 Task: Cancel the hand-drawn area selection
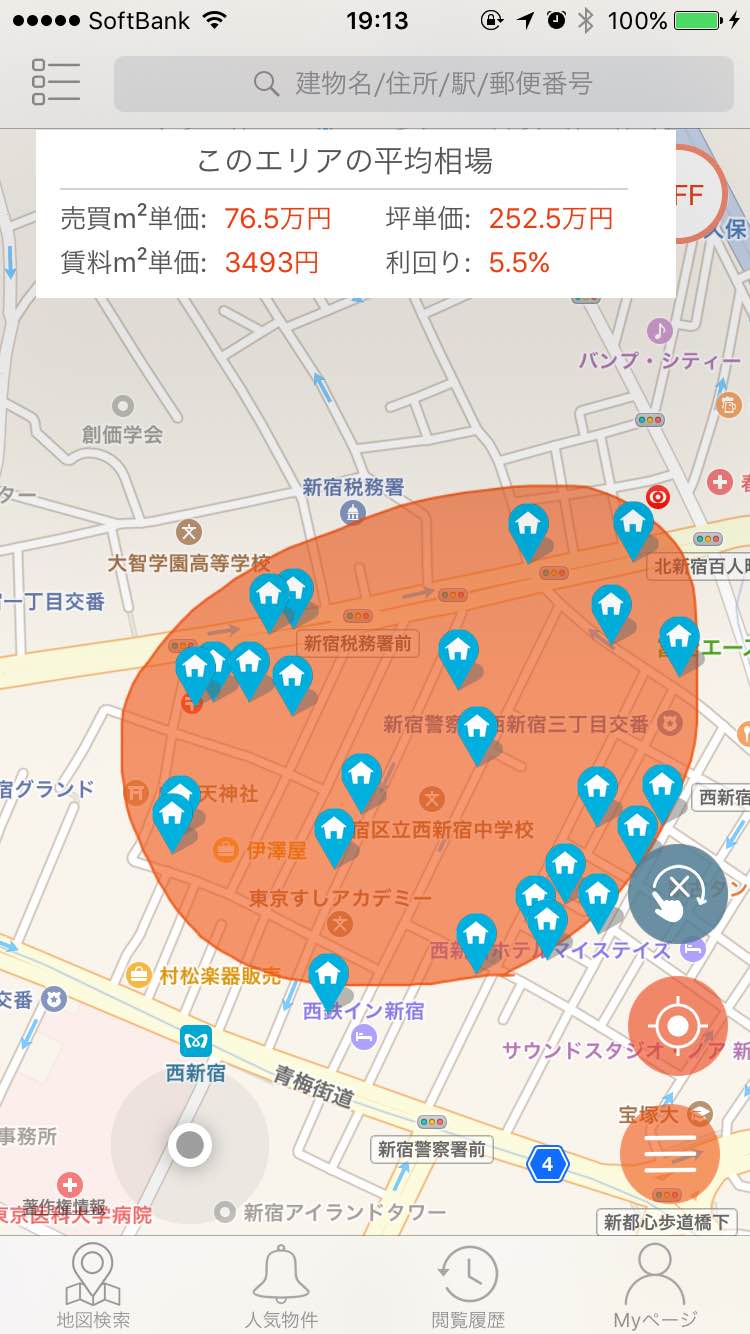[x=677, y=893]
